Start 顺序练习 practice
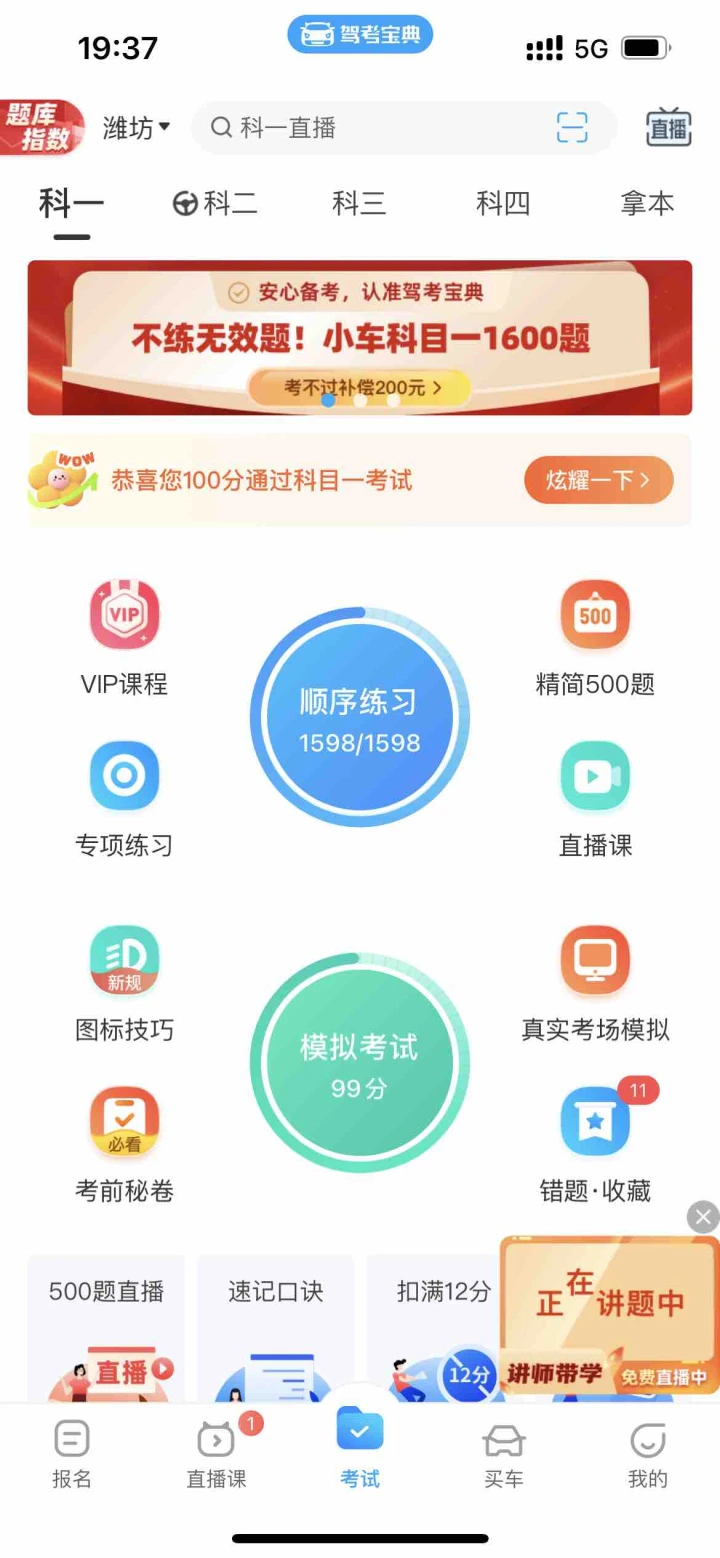Viewport: 720px width, 1558px height. click(x=360, y=718)
